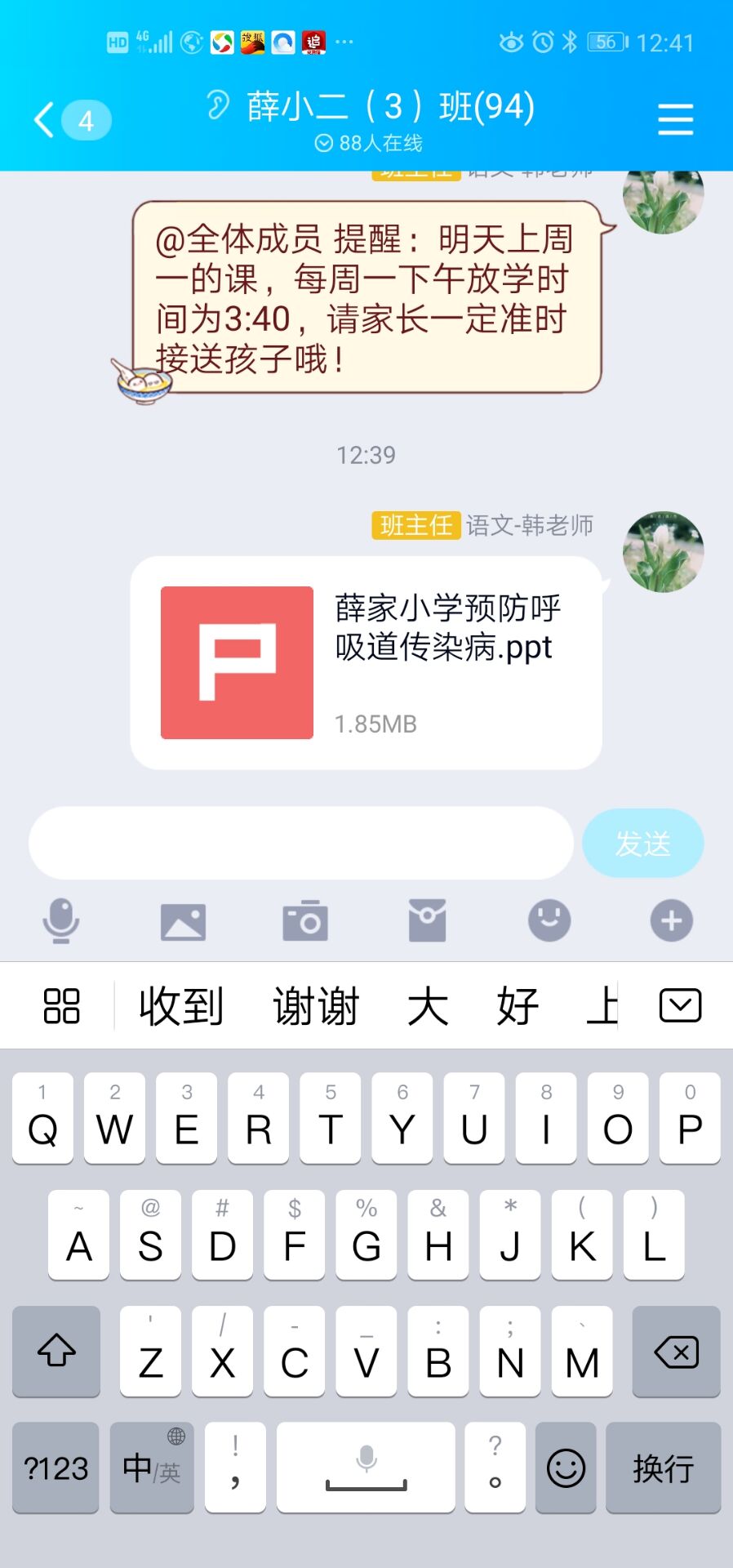The width and height of the screenshot is (733, 1568).
Task: Tap the 换行 newline key
Action: click(x=663, y=1468)
